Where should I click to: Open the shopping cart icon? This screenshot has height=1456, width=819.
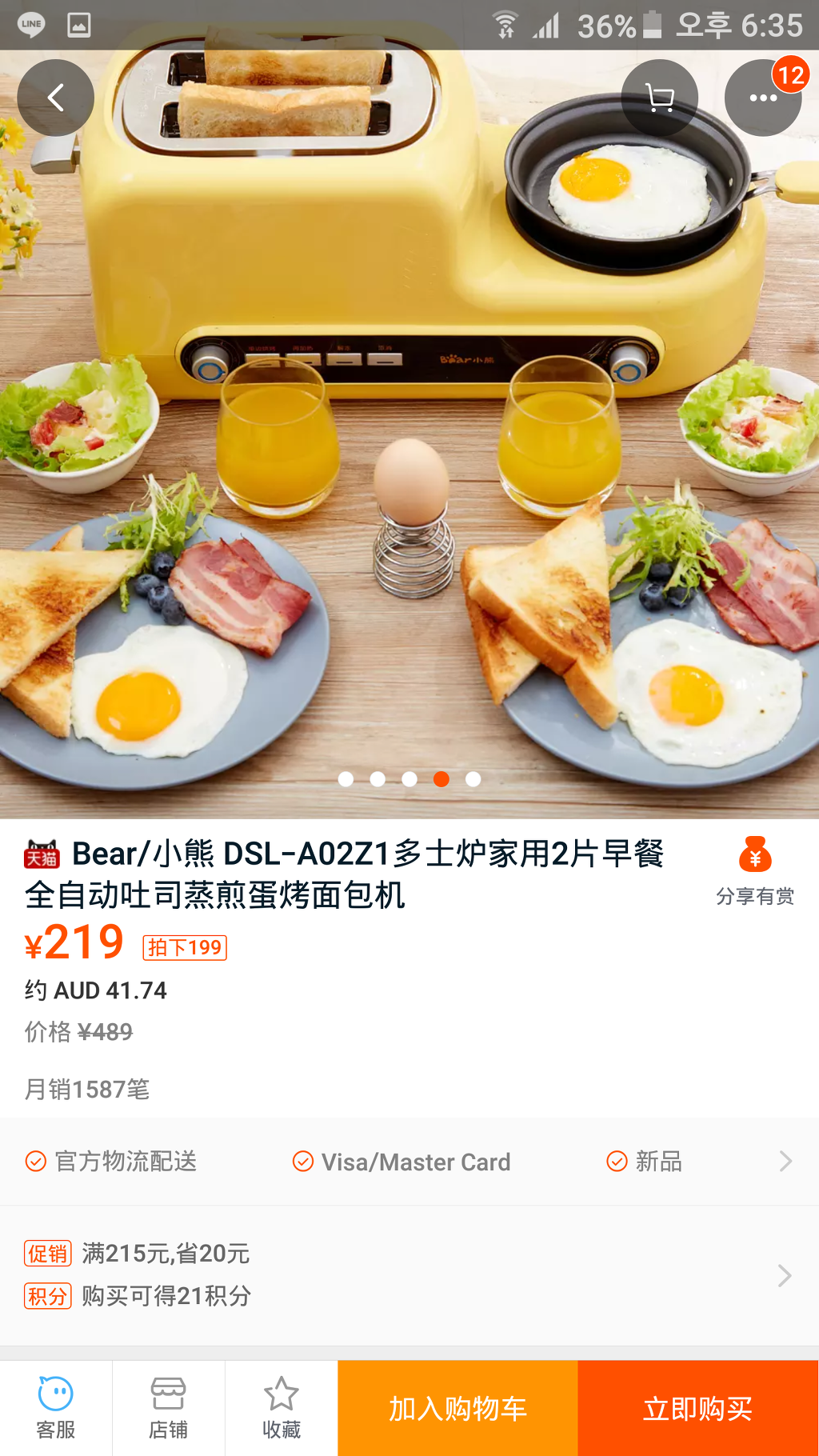(660, 98)
